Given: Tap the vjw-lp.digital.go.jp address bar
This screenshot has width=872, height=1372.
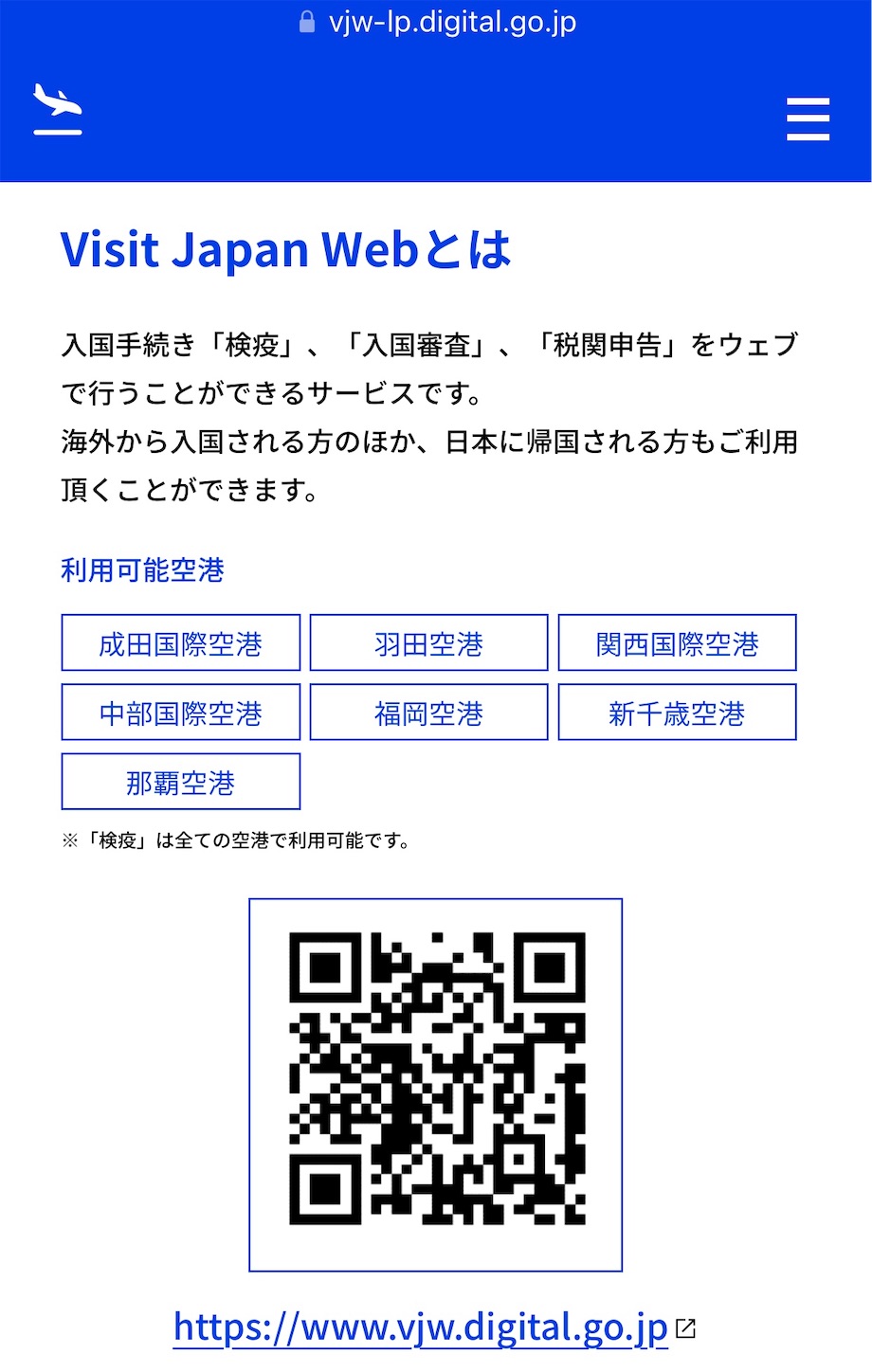Looking at the screenshot, I should click(x=438, y=21).
